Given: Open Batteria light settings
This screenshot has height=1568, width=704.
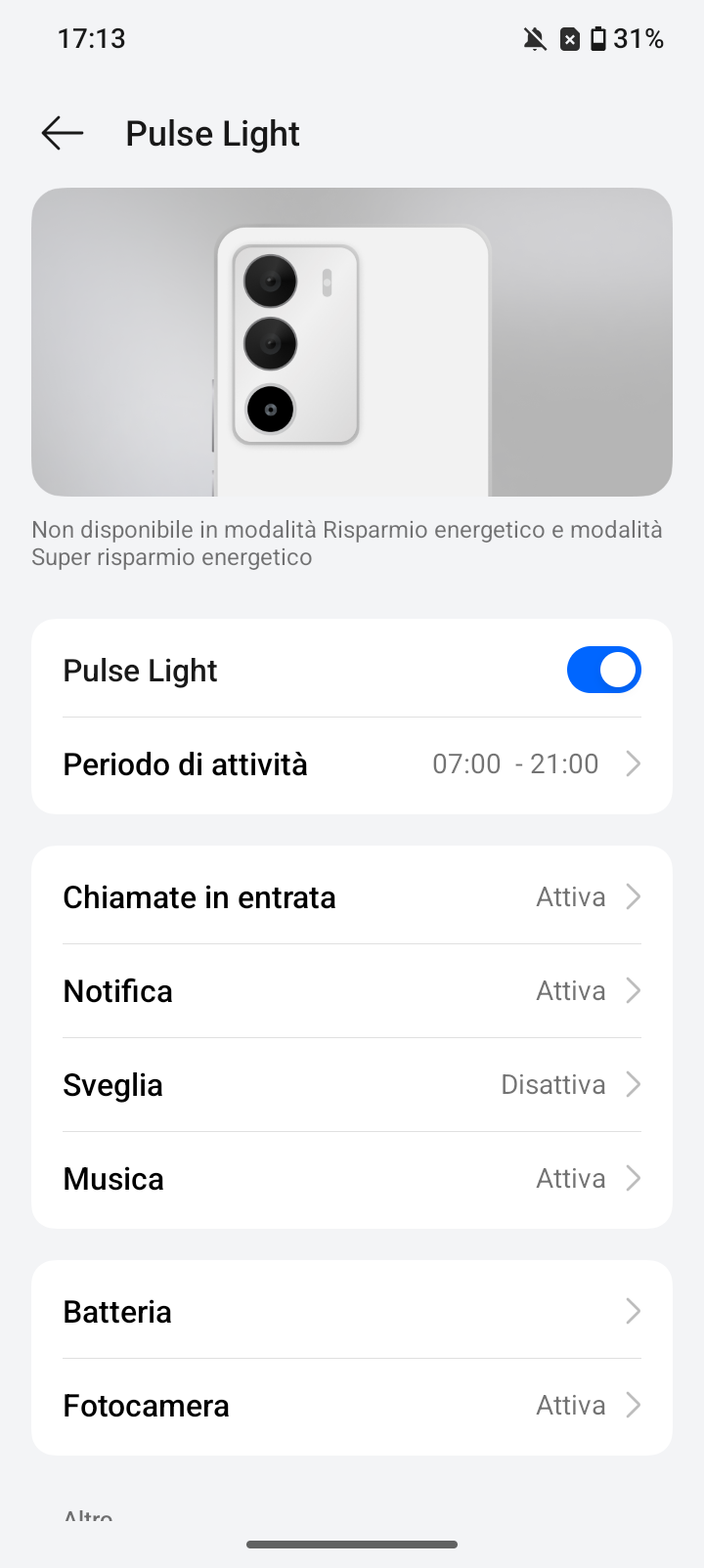Looking at the screenshot, I should click(352, 1311).
